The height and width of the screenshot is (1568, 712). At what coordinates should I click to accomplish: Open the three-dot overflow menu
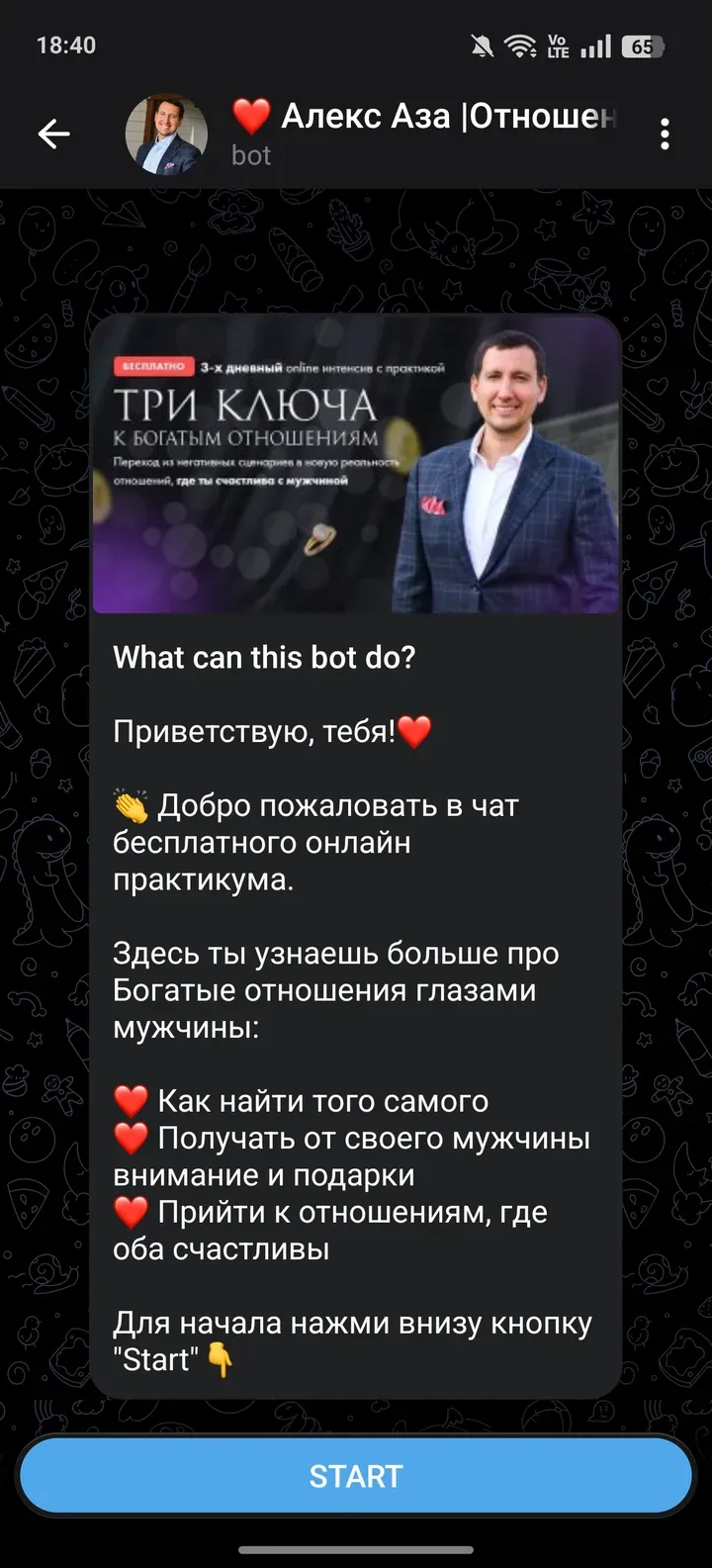coord(665,134)
